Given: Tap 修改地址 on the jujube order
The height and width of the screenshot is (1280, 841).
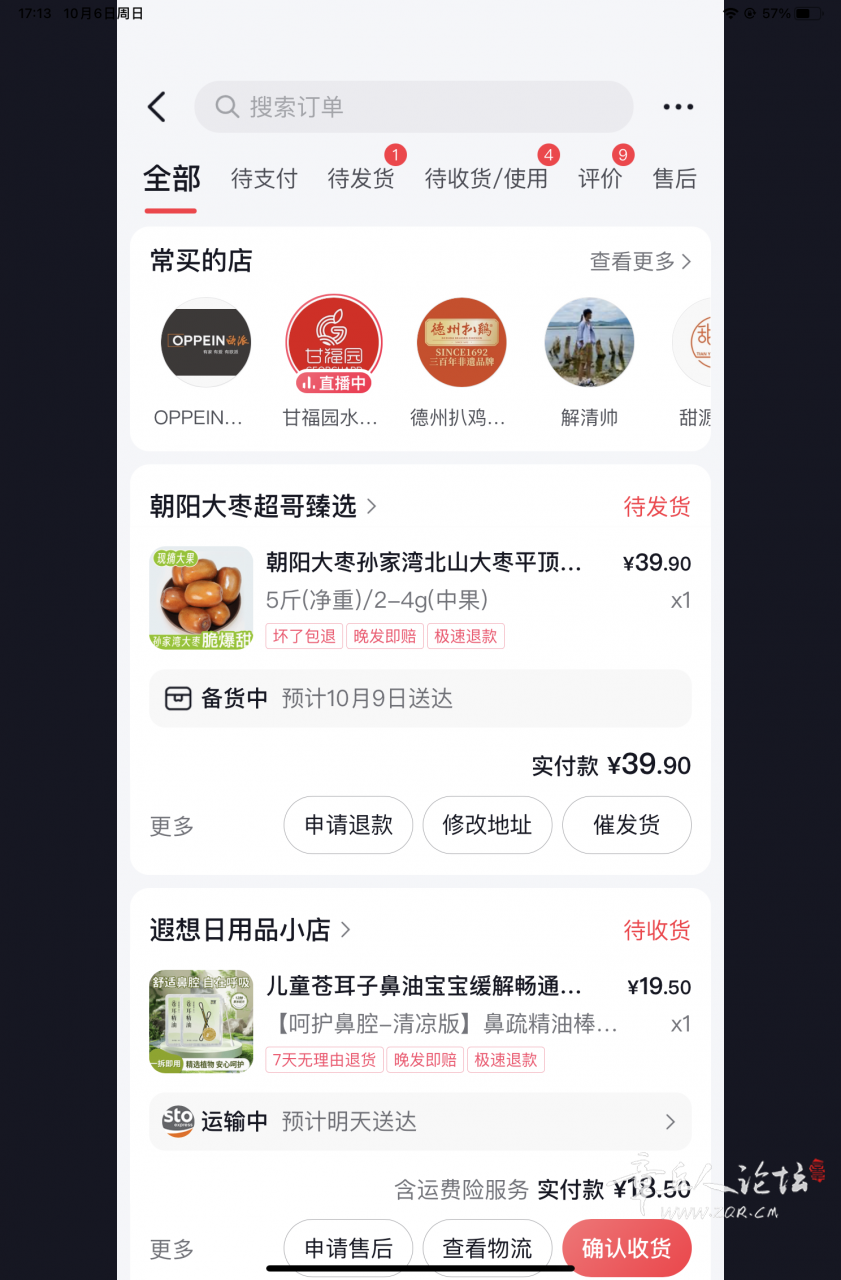Looking at the screenshot, I should coord(487,825).
